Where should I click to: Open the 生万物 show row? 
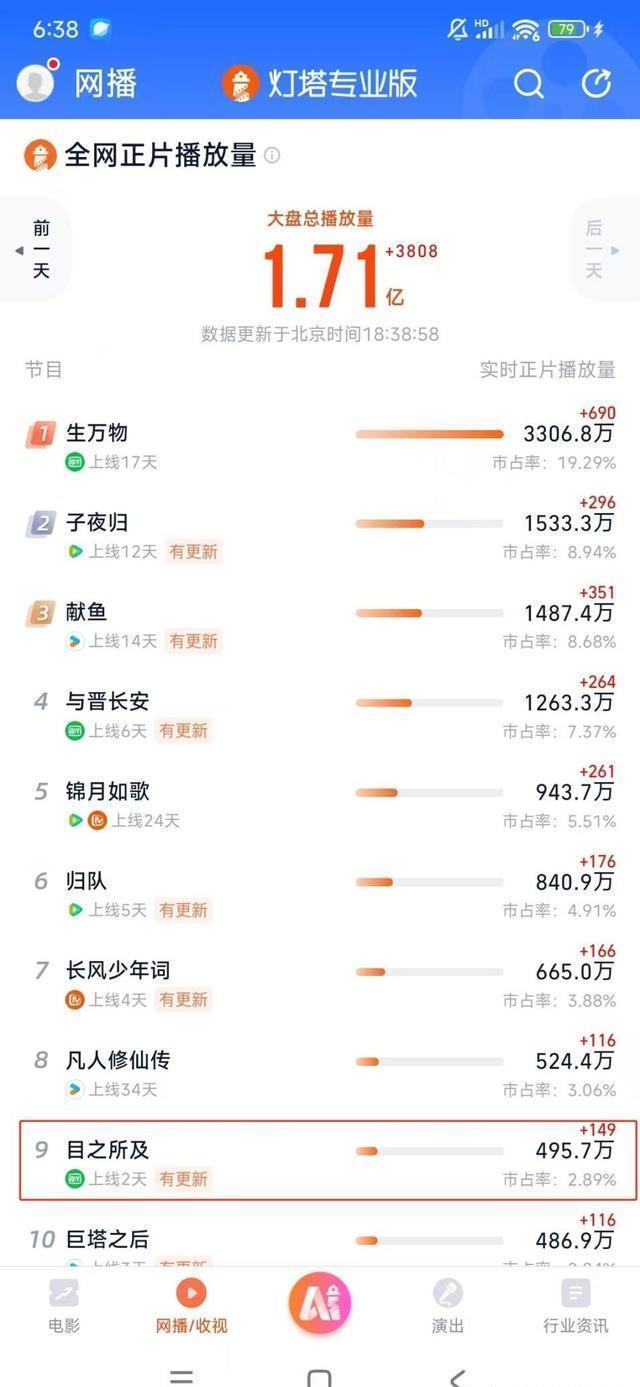tap(320, 445)
